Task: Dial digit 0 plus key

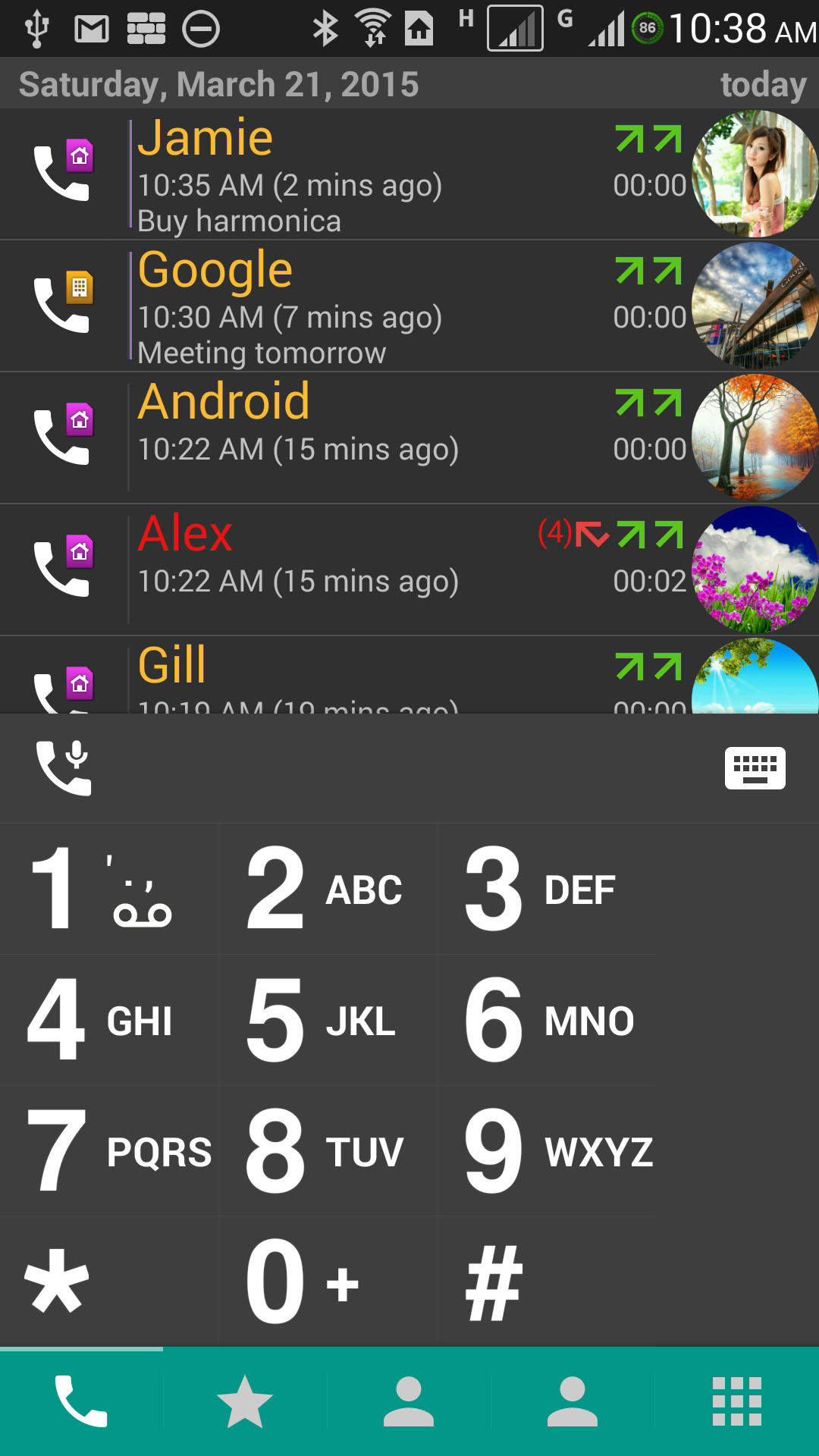Action: coord(327,1283)
